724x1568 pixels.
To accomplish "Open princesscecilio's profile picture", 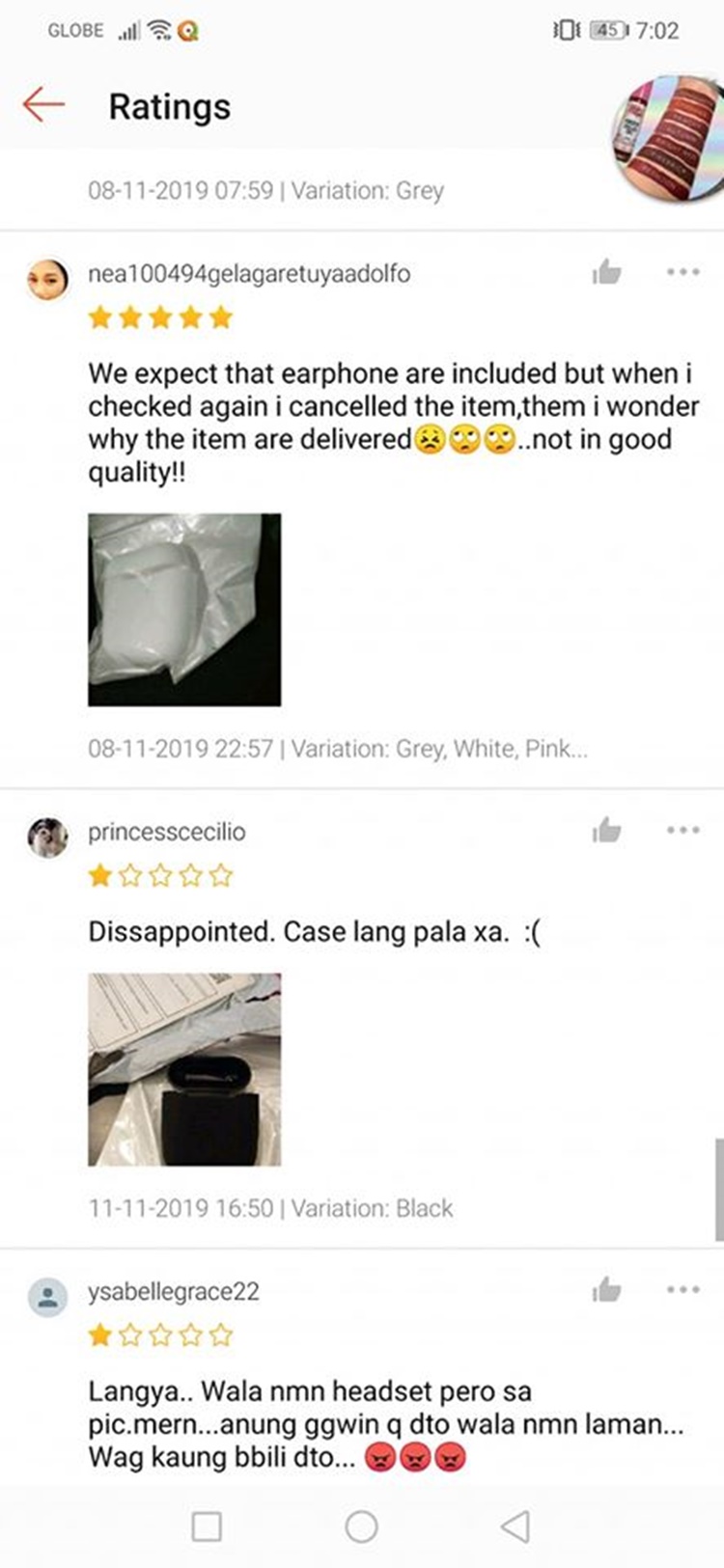I will [x=47, y=838].
